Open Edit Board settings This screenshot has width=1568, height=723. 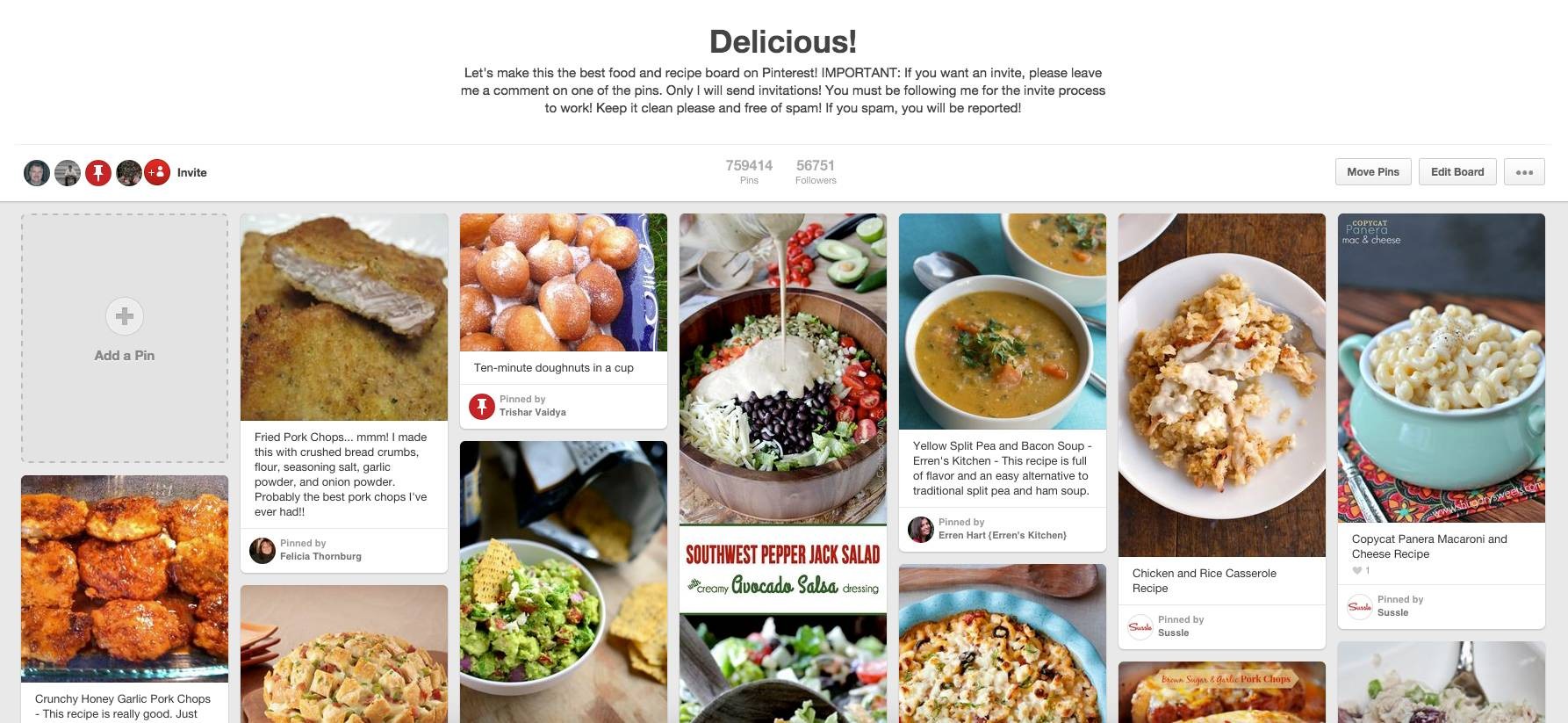tap(1457, 172)
